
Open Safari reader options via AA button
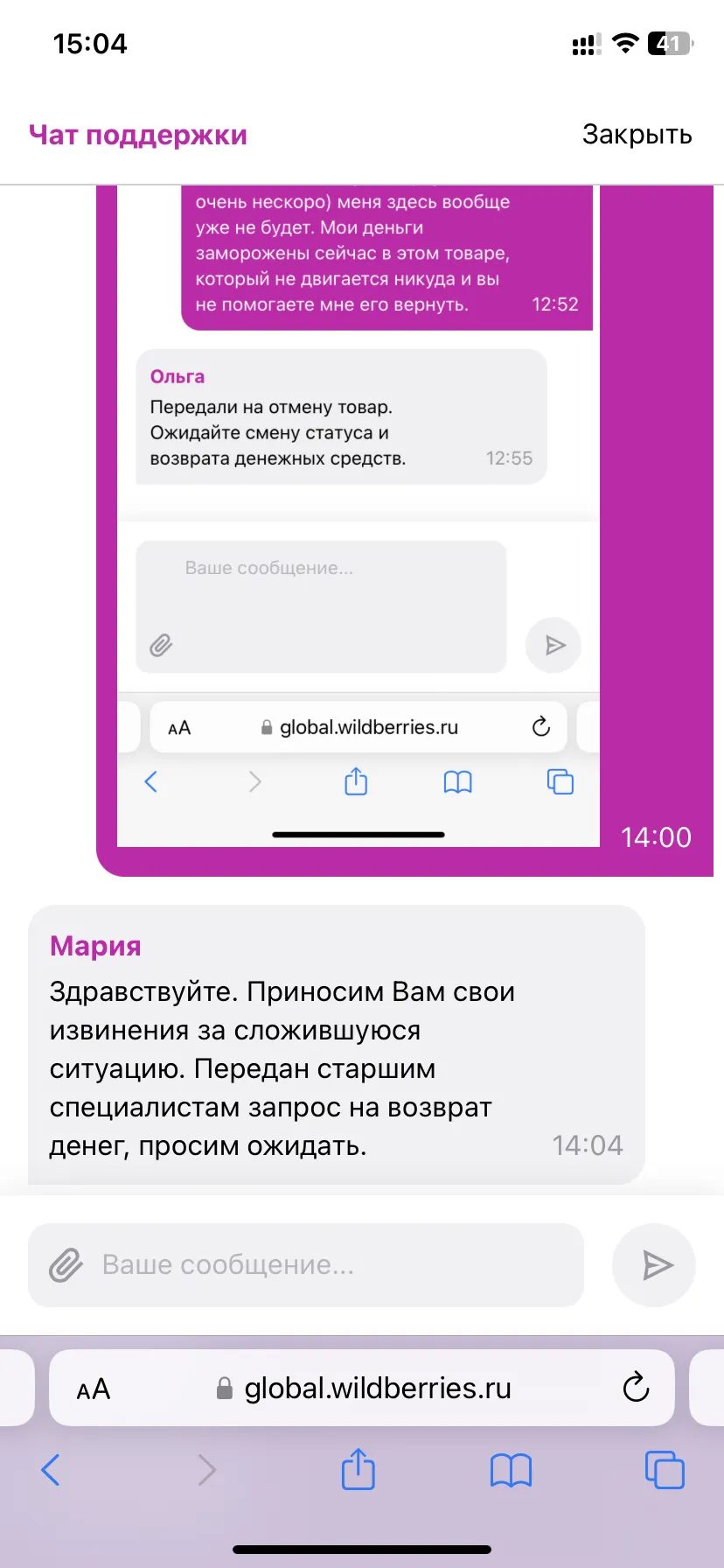click(x=94, y=1389)
